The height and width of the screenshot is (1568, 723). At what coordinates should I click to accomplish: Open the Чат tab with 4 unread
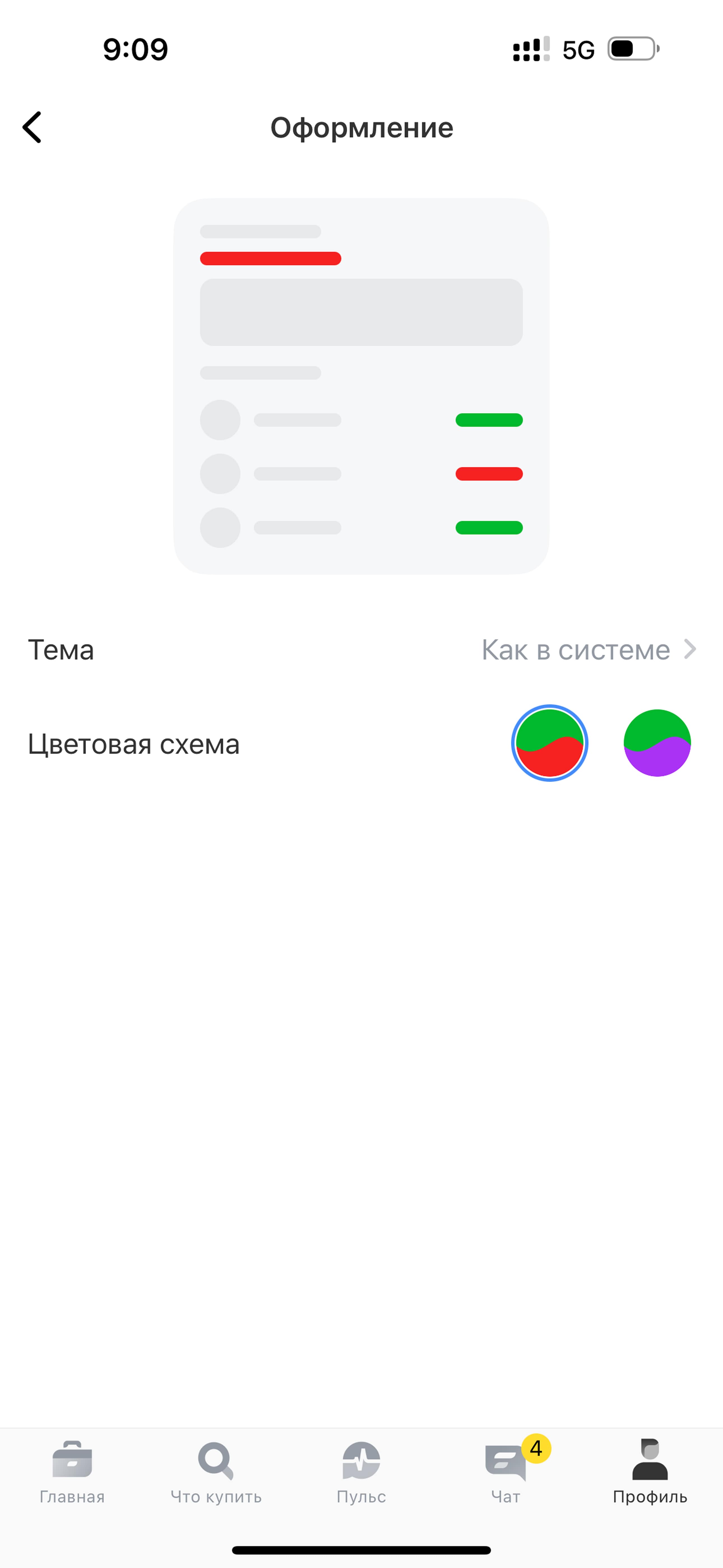pos(506,1472)
